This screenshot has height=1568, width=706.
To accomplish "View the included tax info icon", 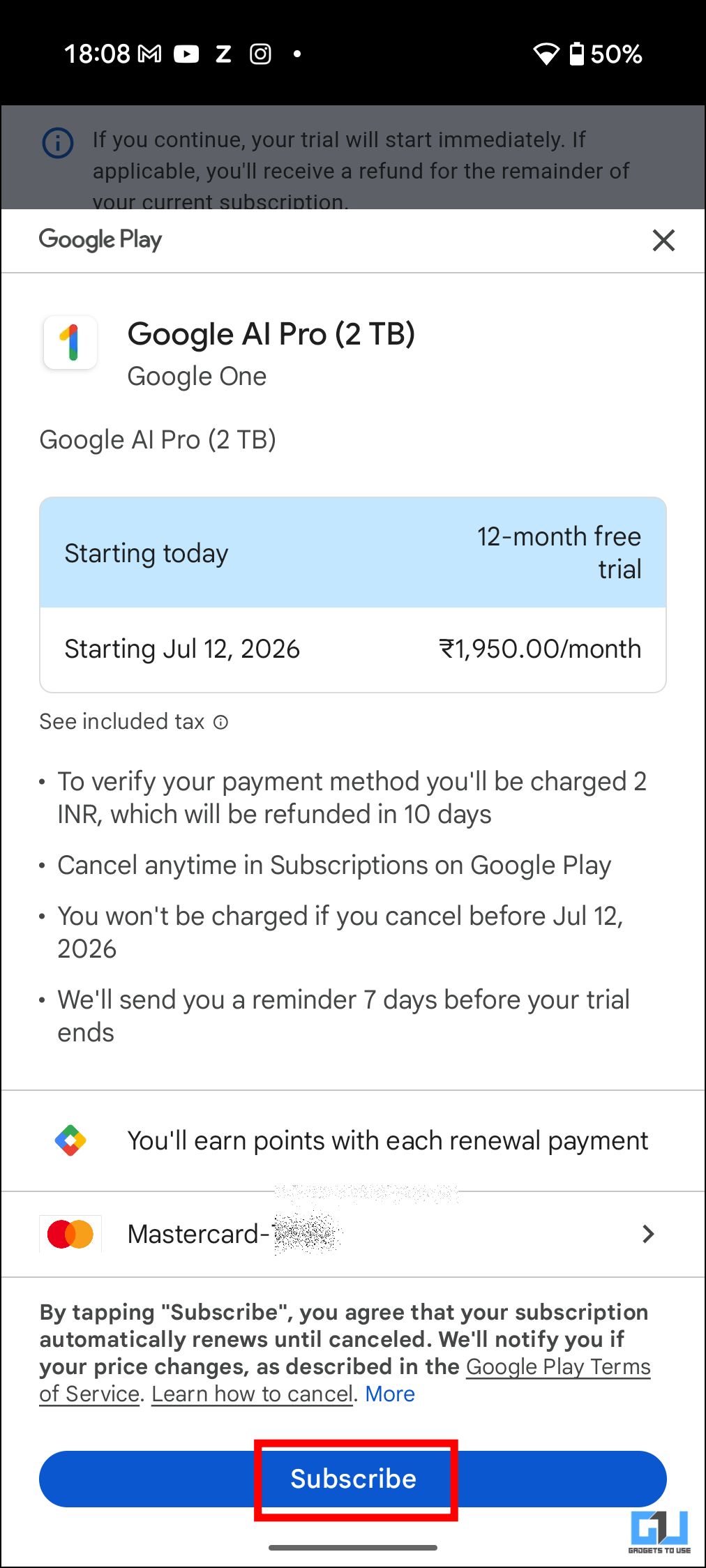I will [220, 722].
